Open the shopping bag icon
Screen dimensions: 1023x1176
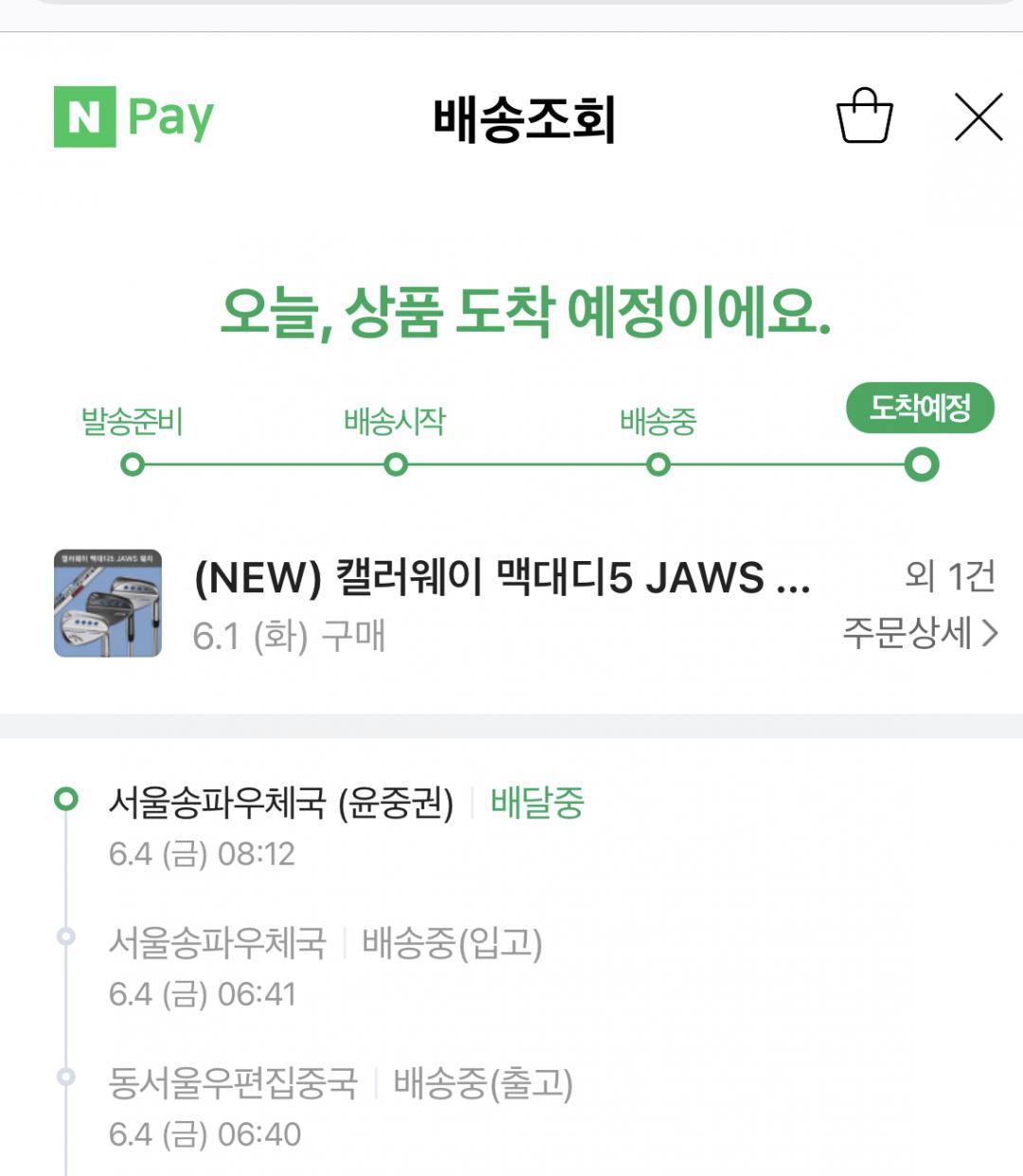point(864,117)
